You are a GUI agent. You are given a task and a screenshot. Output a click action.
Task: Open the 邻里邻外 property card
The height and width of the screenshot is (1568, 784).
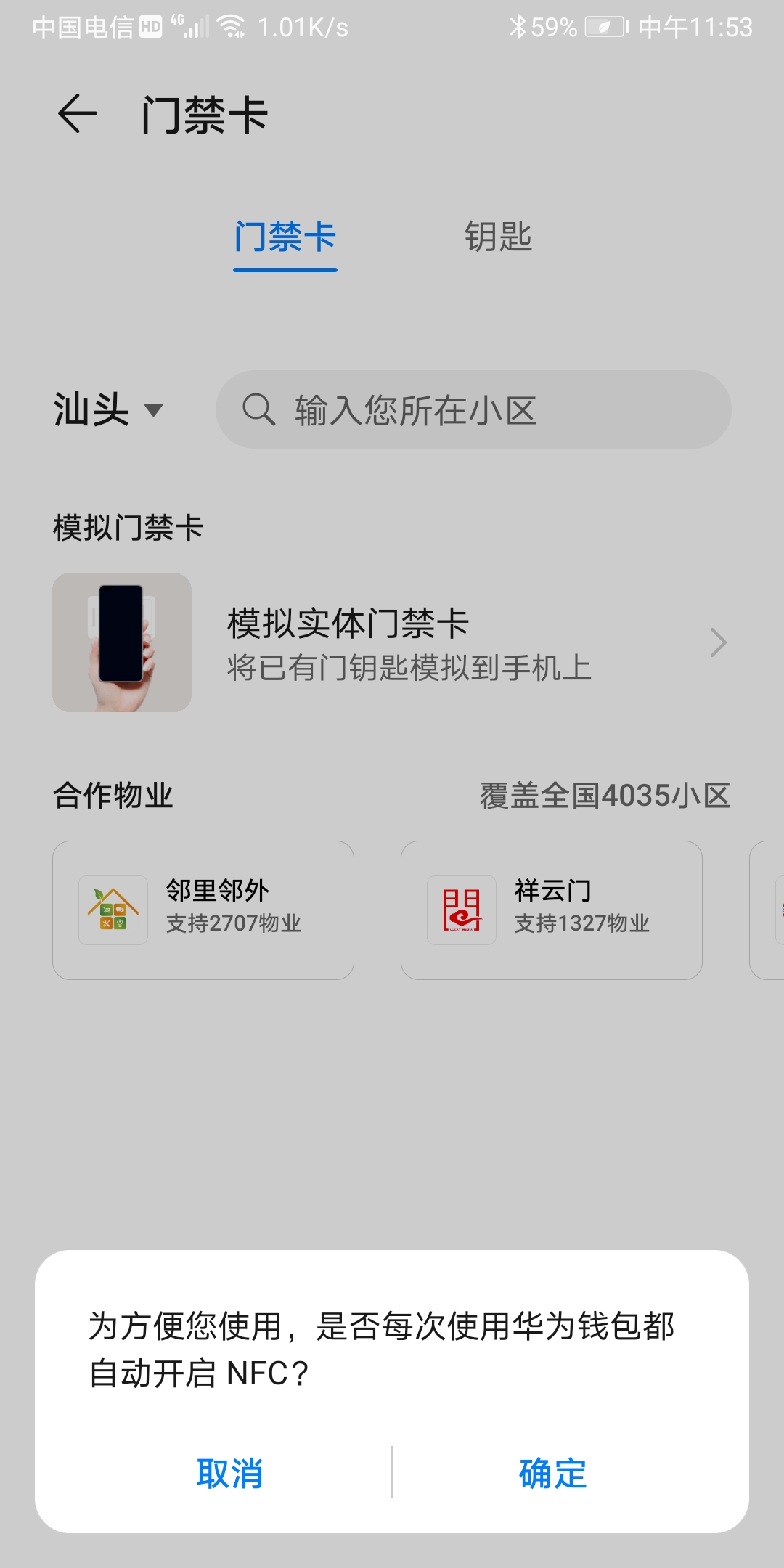pyautogui.click(x=203, y=910)
